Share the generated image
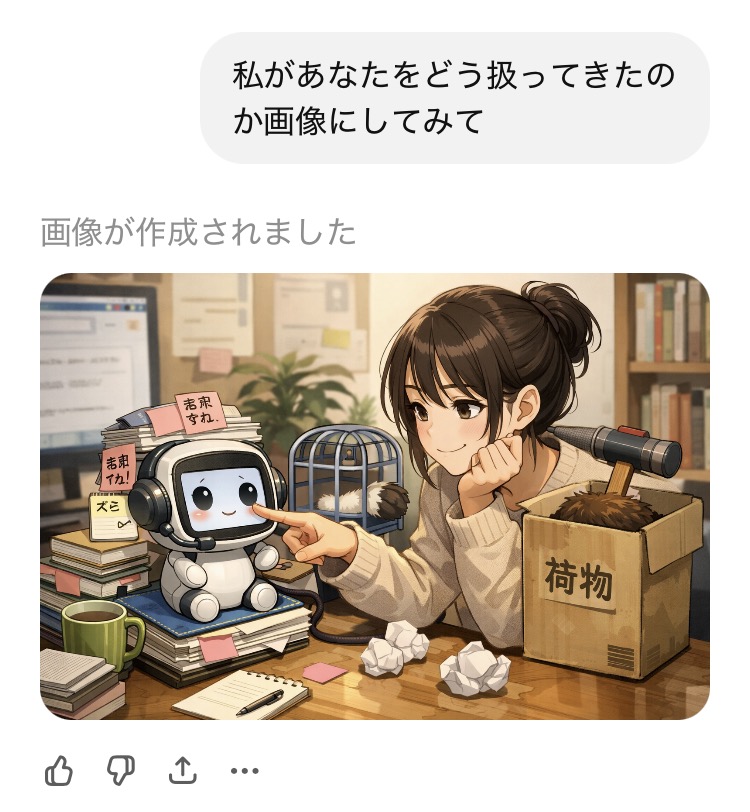Viewport: 750px width, 812px height. coord(182,770)
